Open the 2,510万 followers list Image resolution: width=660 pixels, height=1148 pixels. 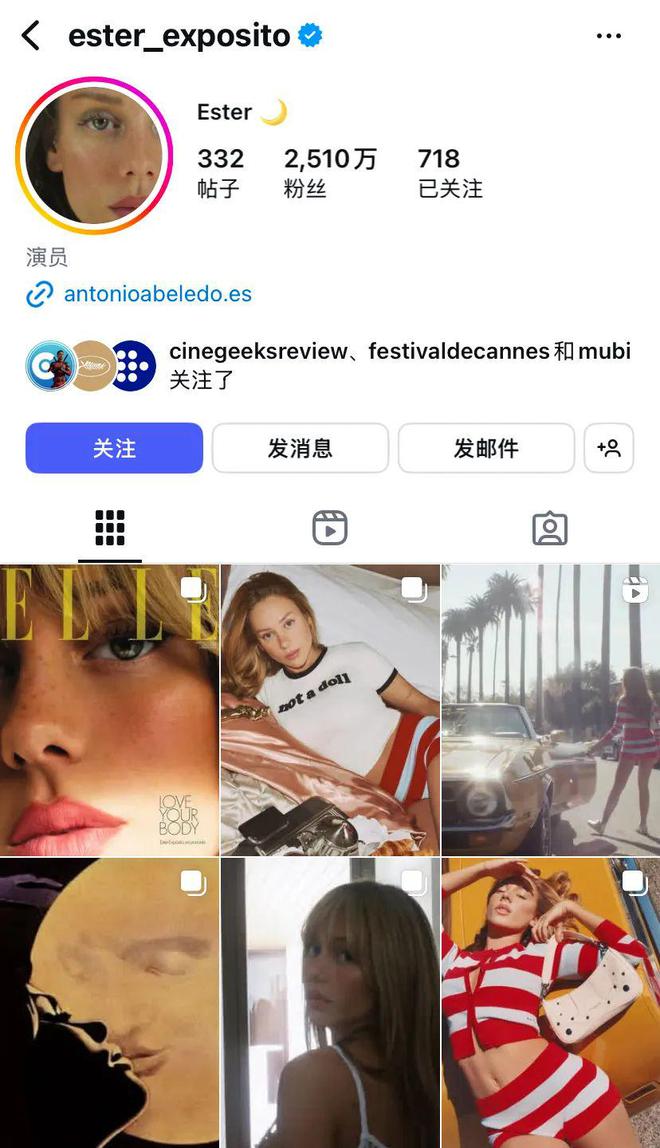click(330, 171)
